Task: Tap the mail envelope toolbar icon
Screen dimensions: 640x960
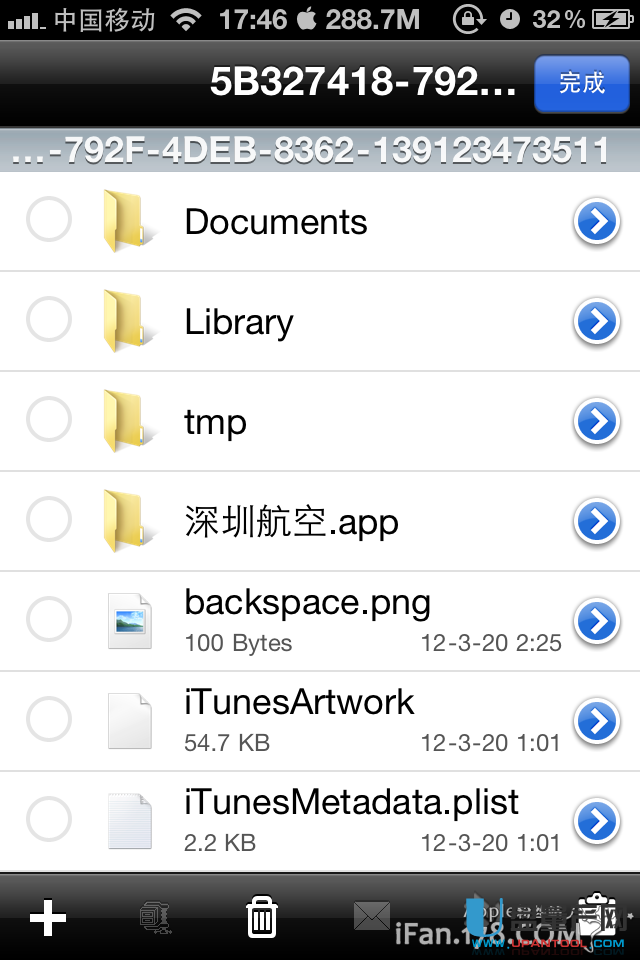Action: click(x=371, y=916)
